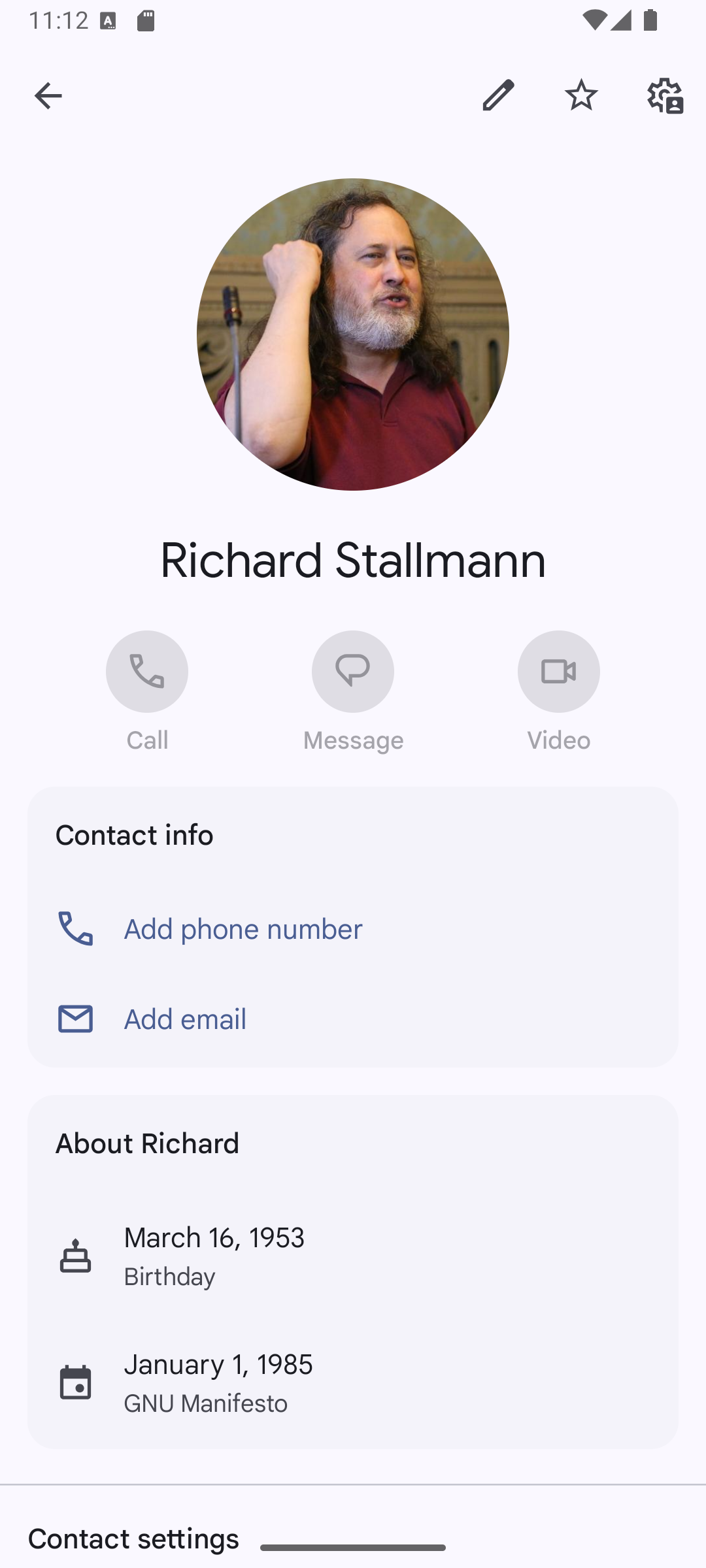This screenshot has height=1568, width=706.
Task: Go back using the top arrow
Action: pos(48,96)
